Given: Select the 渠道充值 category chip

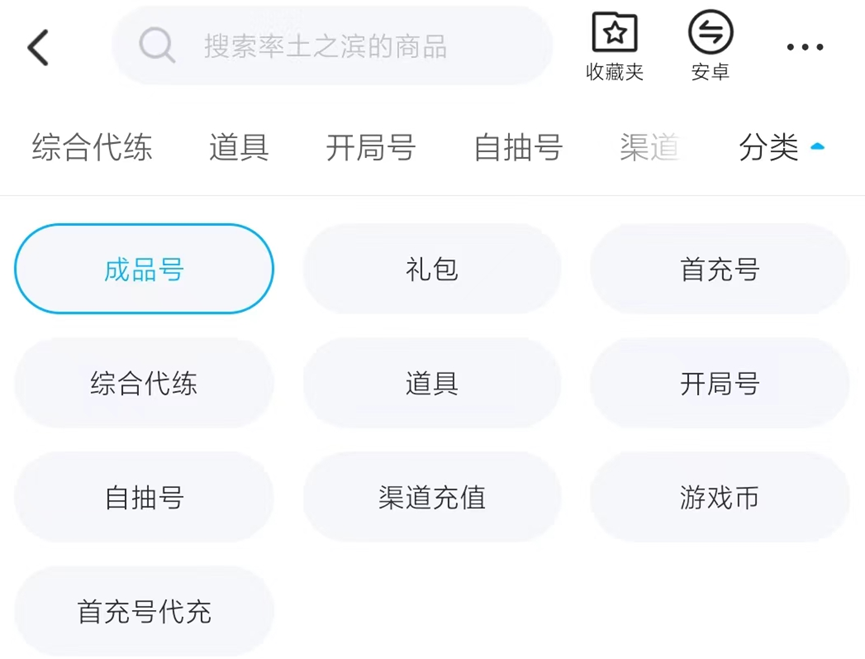Looking at the screenshot, I should pyautogui.click(x=432, y=497).
